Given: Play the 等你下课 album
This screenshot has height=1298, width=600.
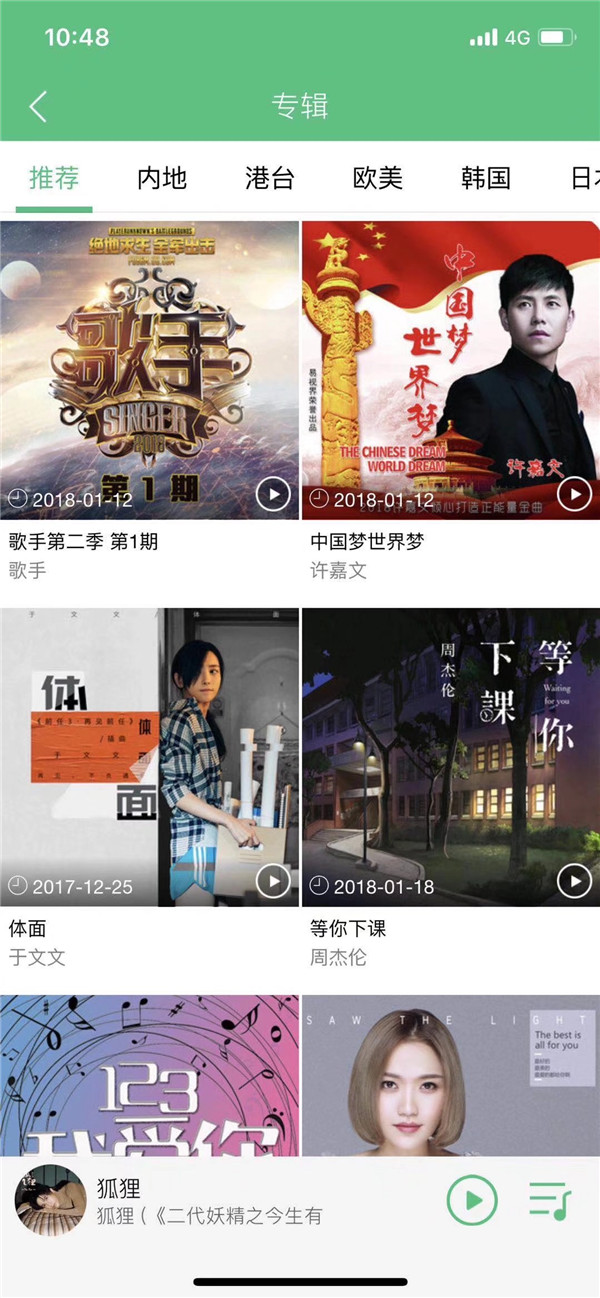Looking at the screenshot, I should tap(574, 881).
